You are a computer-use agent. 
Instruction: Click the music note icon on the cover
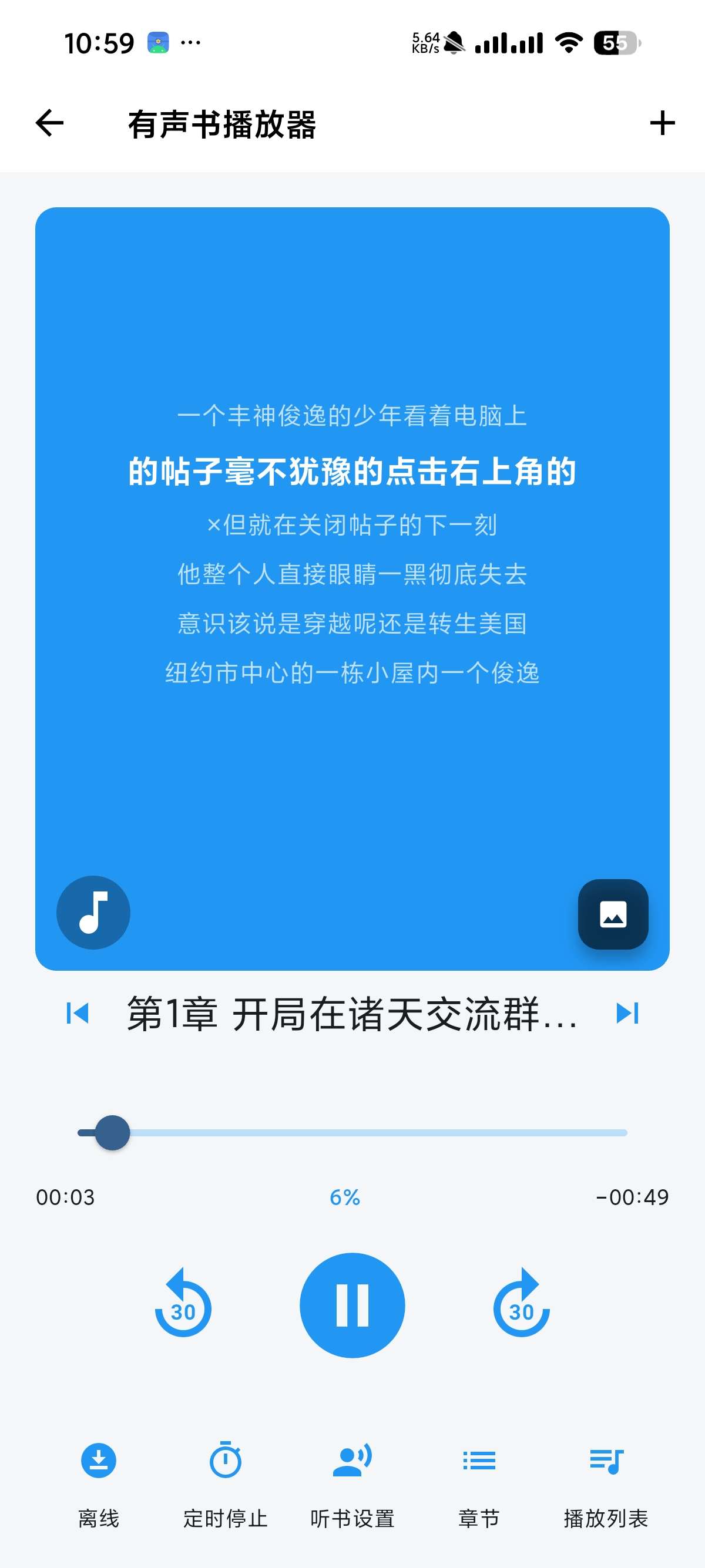point(93,913)
